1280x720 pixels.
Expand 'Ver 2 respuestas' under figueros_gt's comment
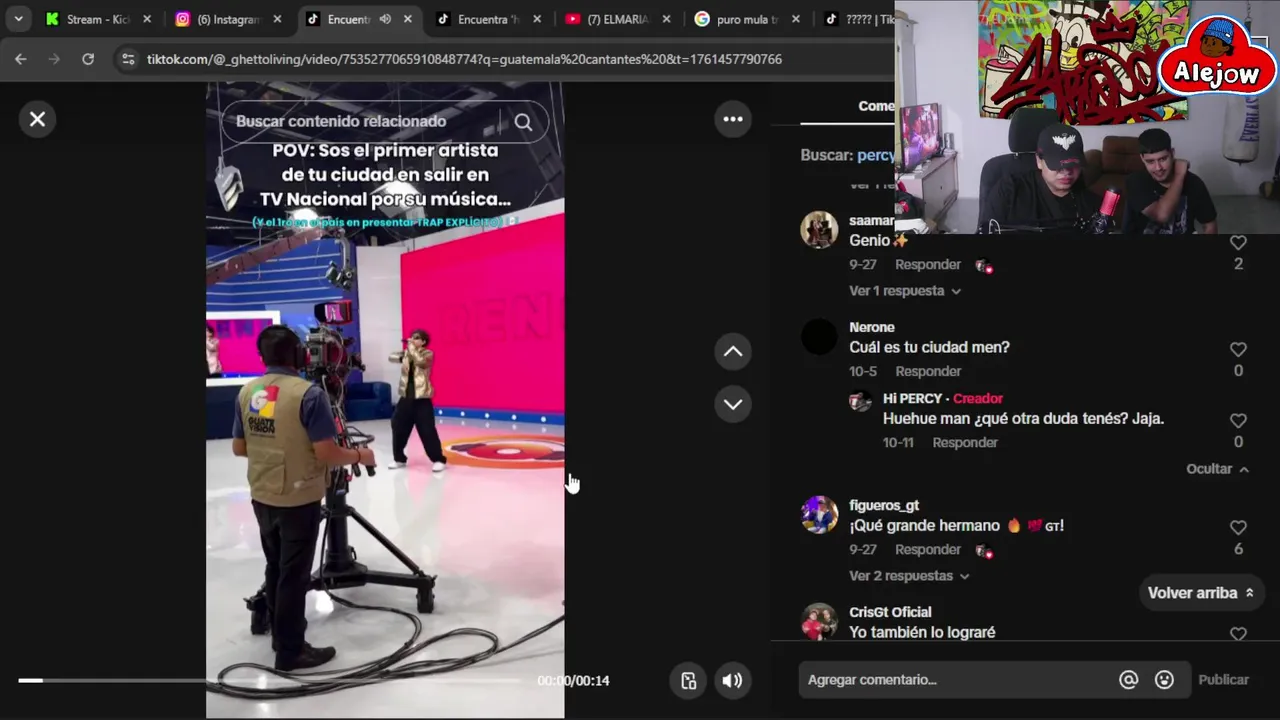(x=908, y=575)
